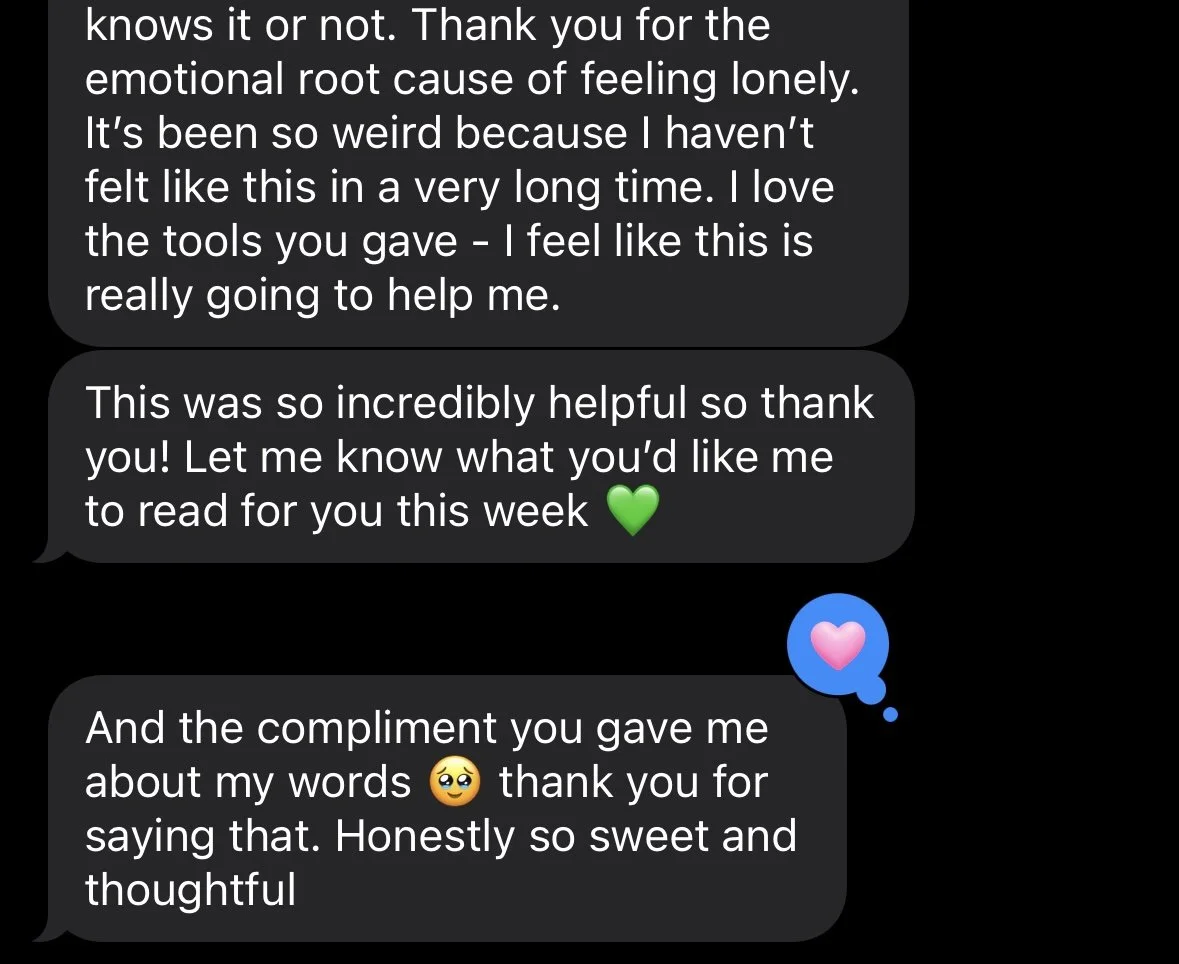The height and width of the screenshot is (964, 1179).
Task: Open the pink heart tapback reaction
Action: 838,645
